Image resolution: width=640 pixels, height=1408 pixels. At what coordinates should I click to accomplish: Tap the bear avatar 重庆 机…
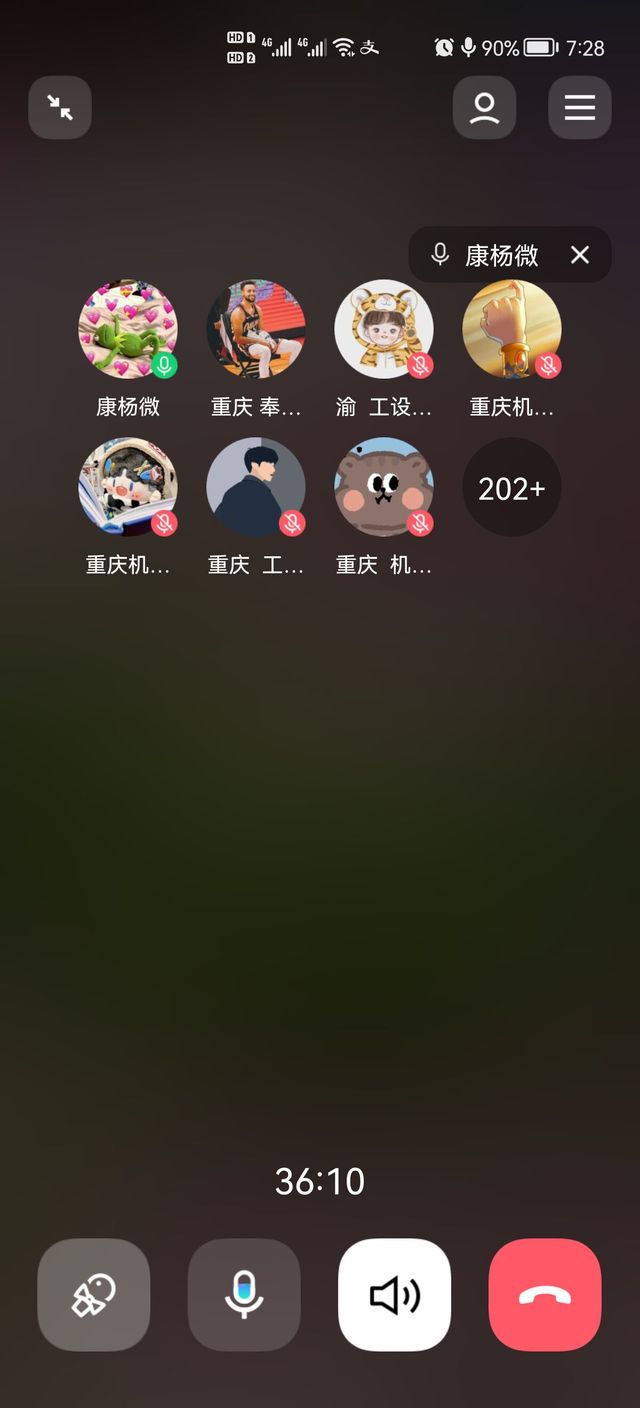pyautogui.click(x=384, y=488)
